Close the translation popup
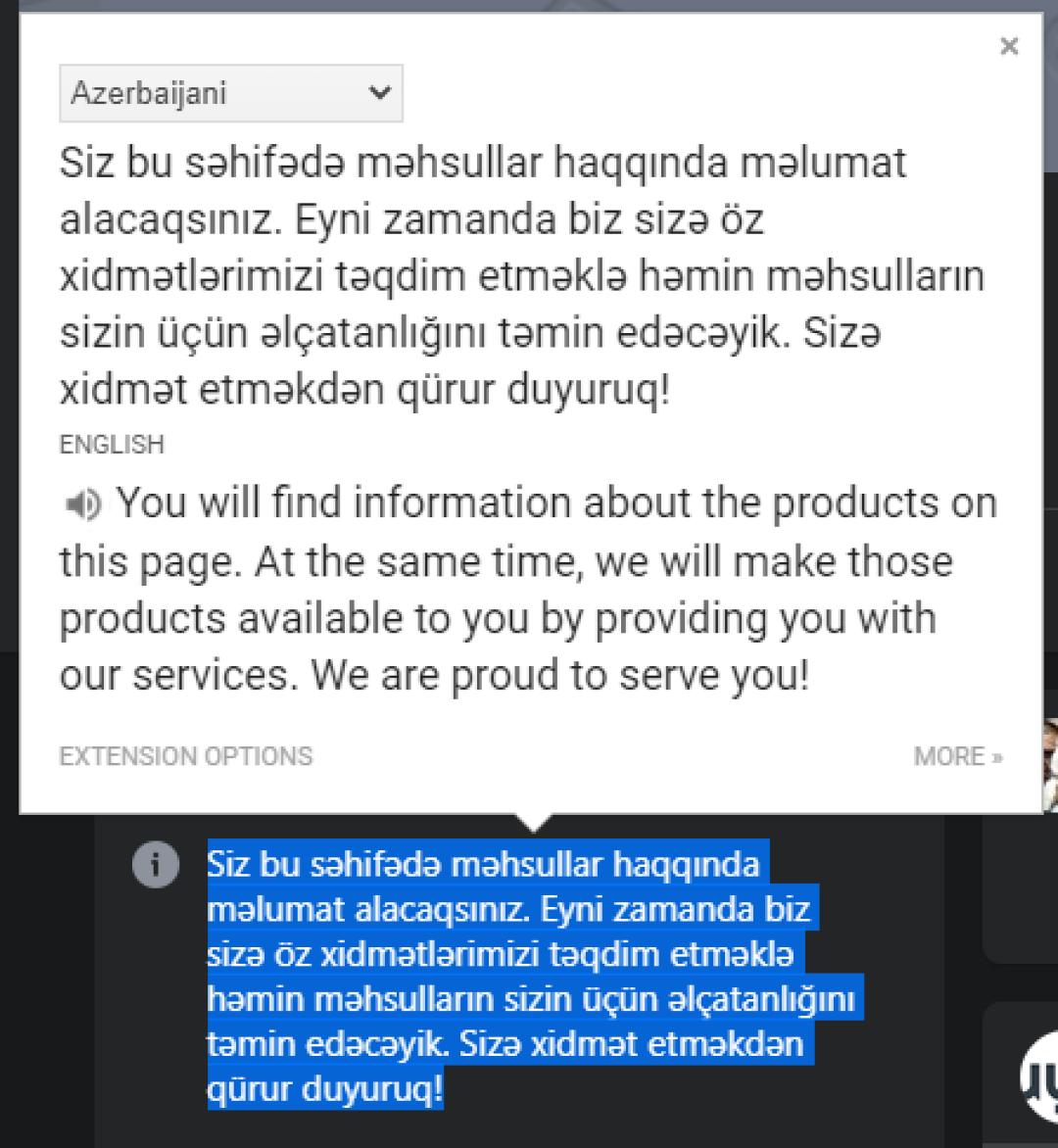Viewport: 1058px width, 1148px height. (x=1009, y=46)
